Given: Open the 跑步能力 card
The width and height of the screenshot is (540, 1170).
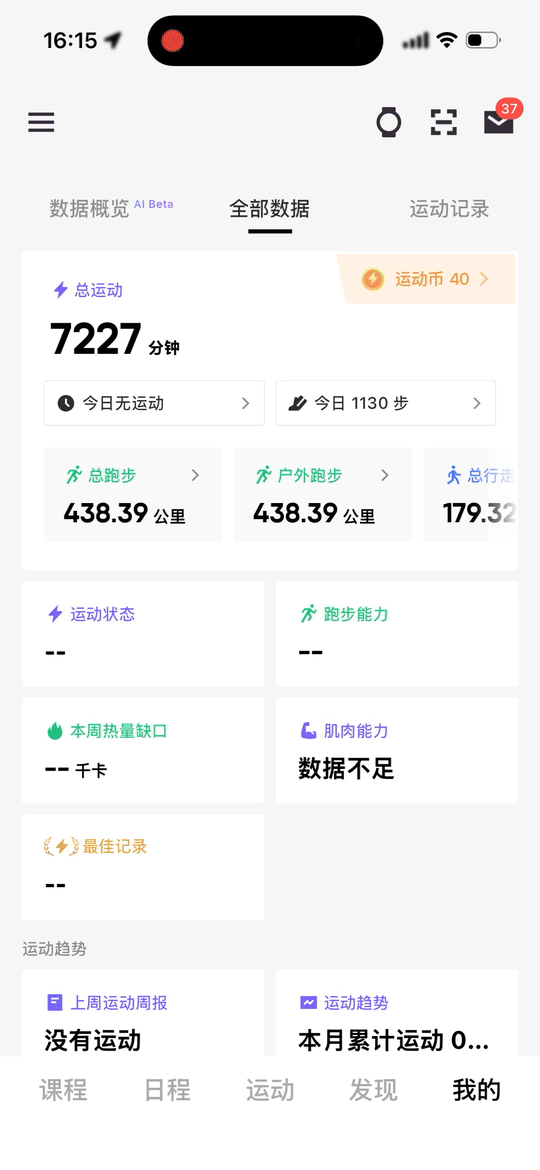Looking at the screenshot, I should (397, 634).
